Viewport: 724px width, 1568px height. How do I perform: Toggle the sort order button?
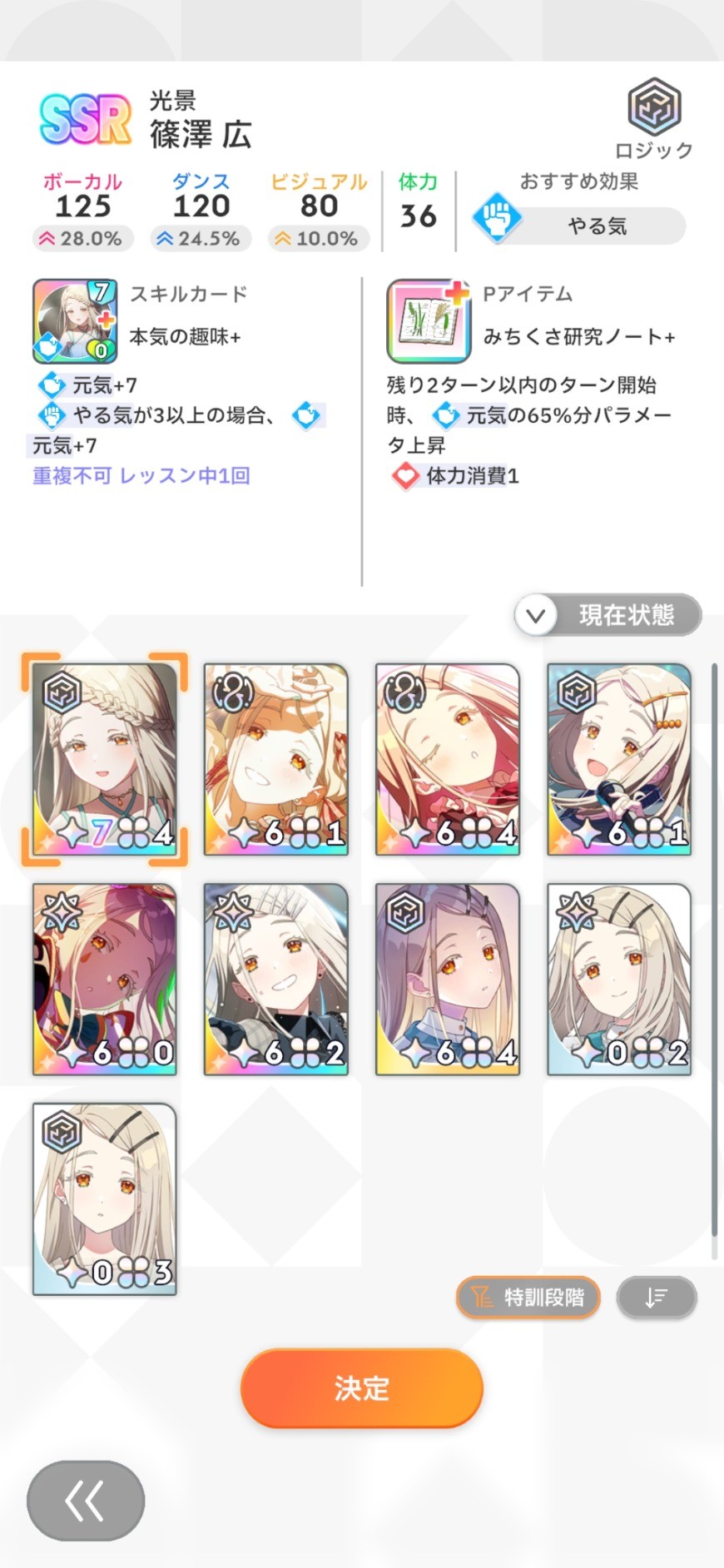pyautogui.click(x=656, y=1297)
